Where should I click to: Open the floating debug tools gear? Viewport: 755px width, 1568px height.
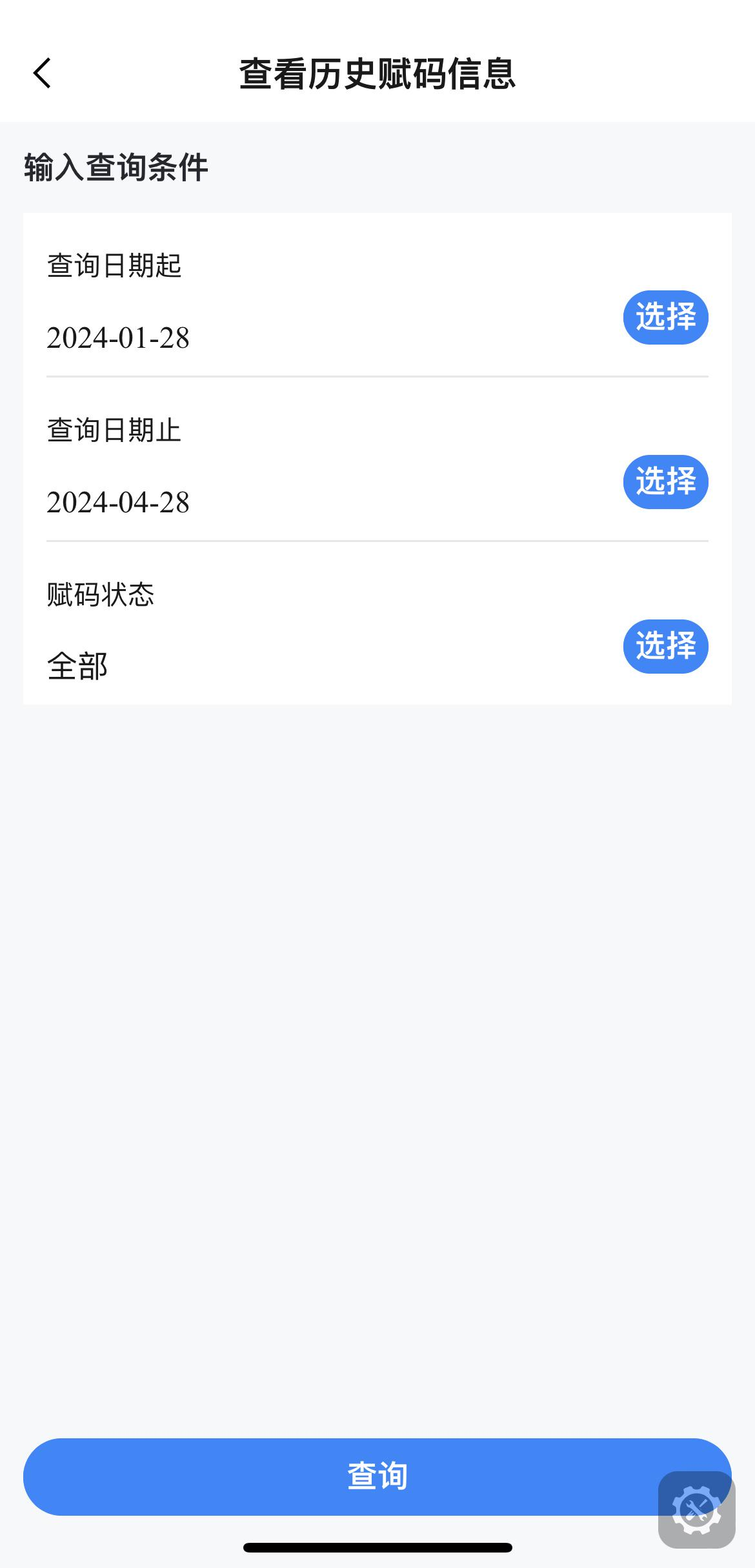(x=696, y=1509)
